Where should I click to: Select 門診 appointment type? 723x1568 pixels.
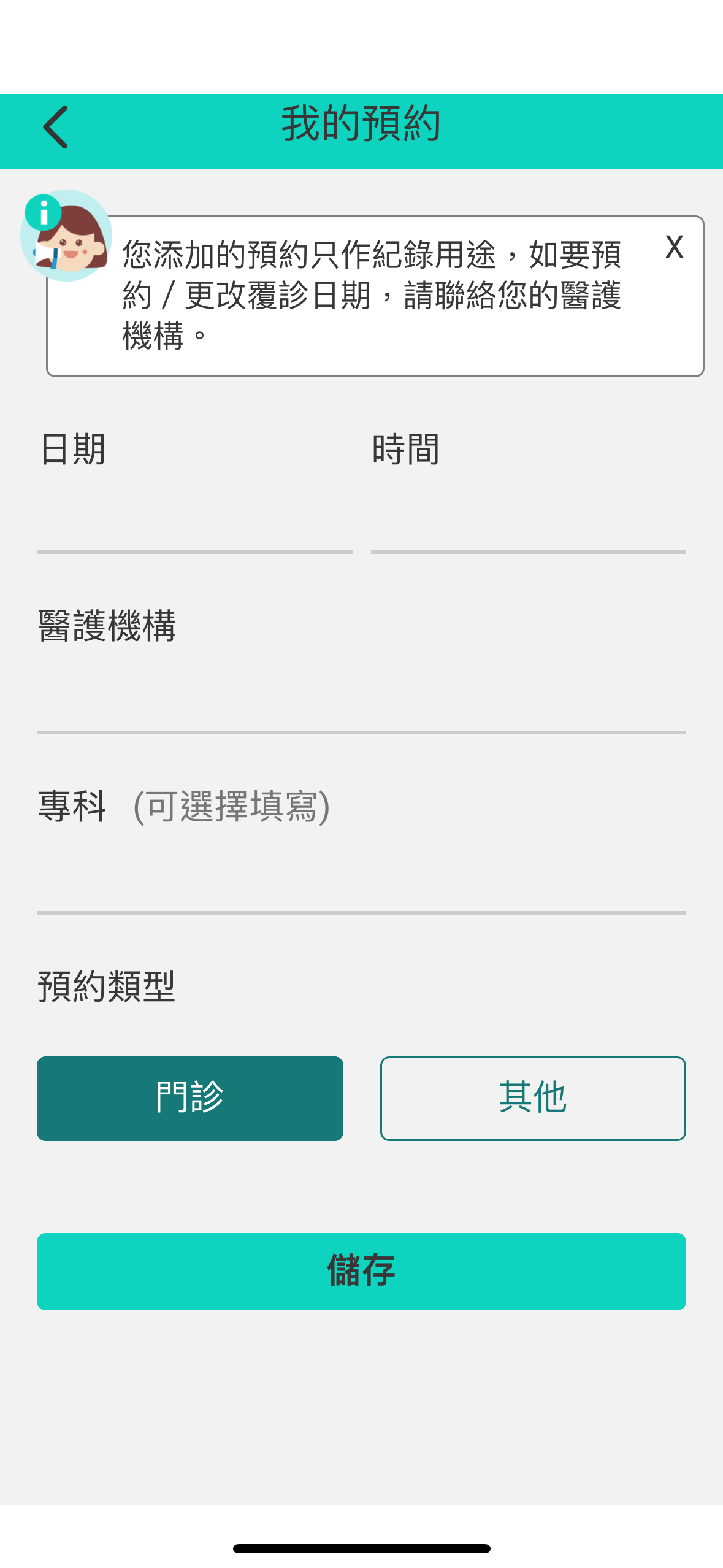tap(189, 1098)
